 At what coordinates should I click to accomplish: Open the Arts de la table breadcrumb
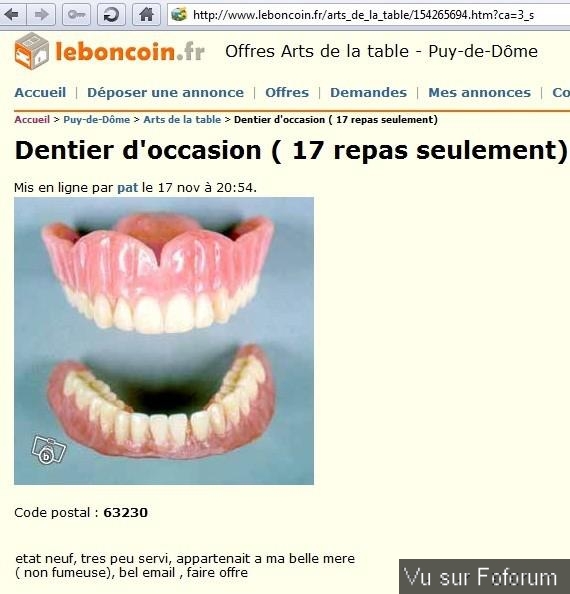182,120
